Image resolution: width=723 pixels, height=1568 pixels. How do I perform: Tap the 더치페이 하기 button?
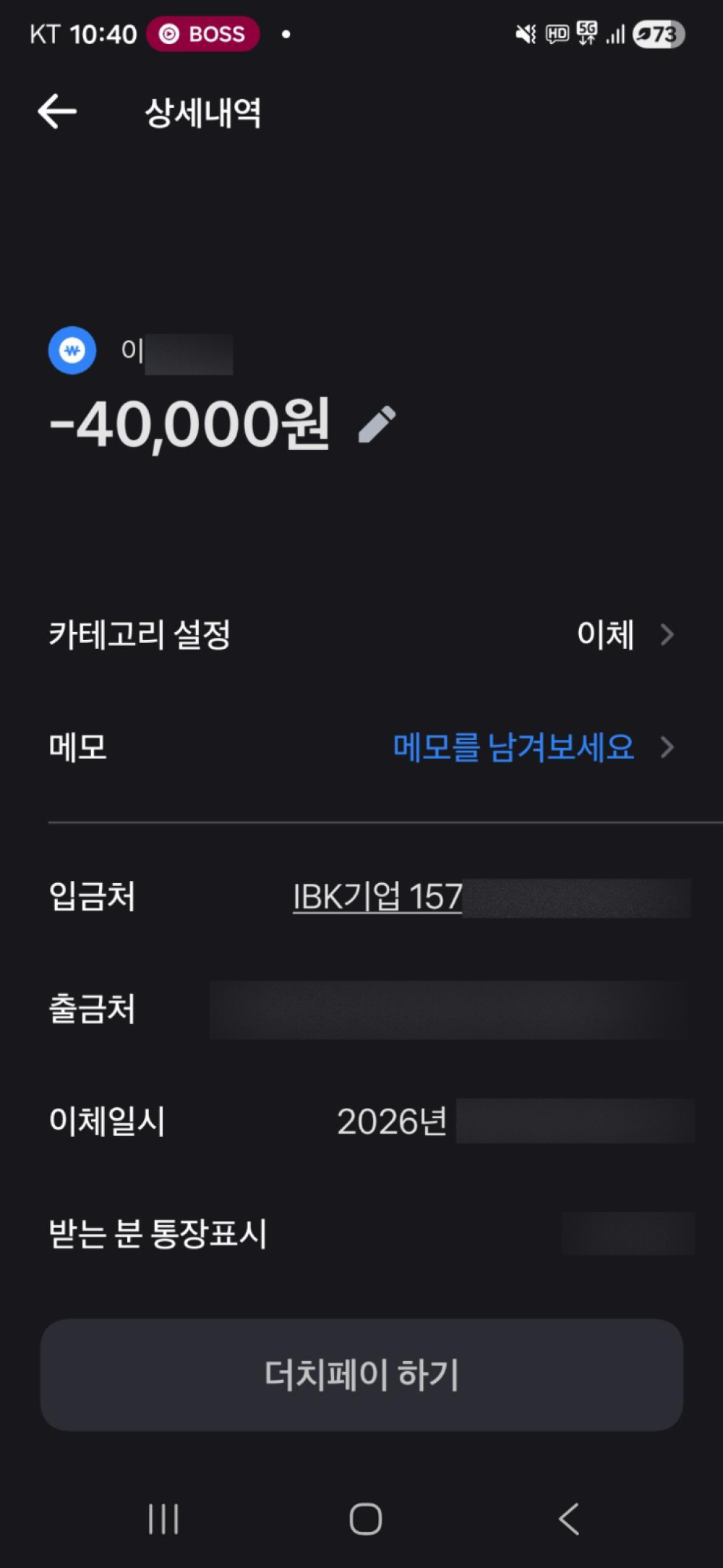click(x=361, y=1374)
